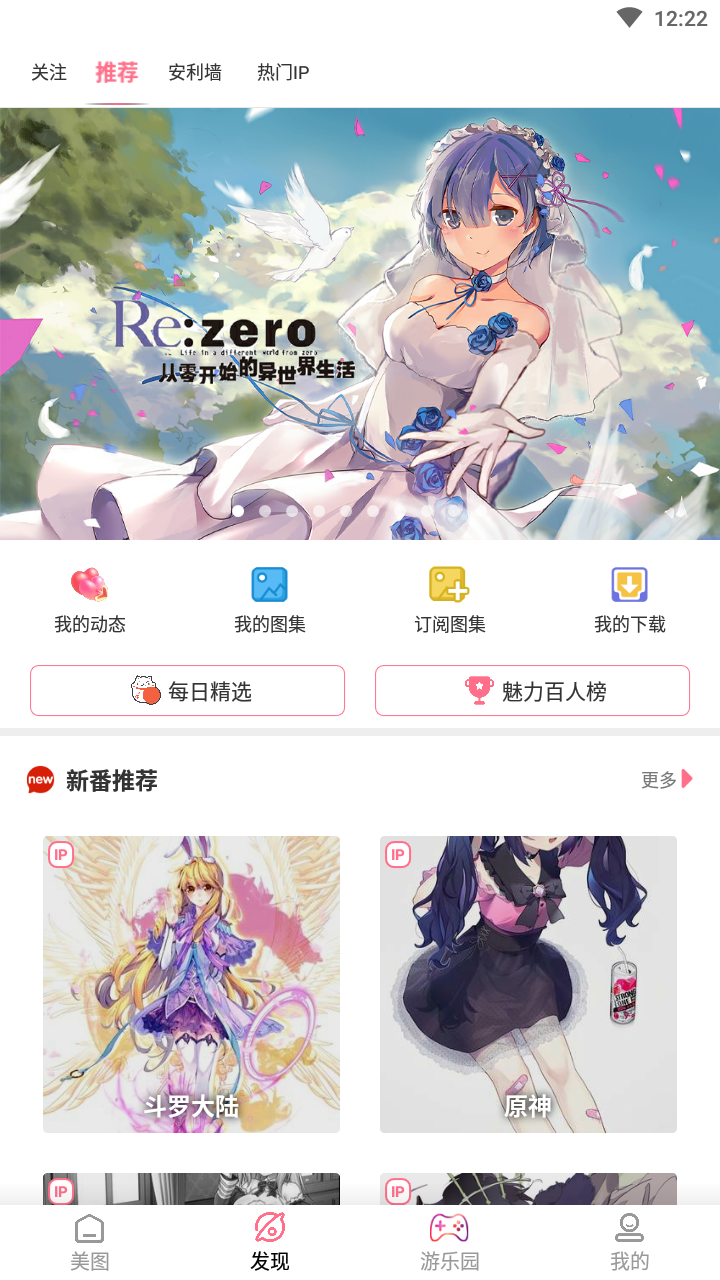View 我的下载
This screenshot has width=720, height=1280.
tap(630, 600)
